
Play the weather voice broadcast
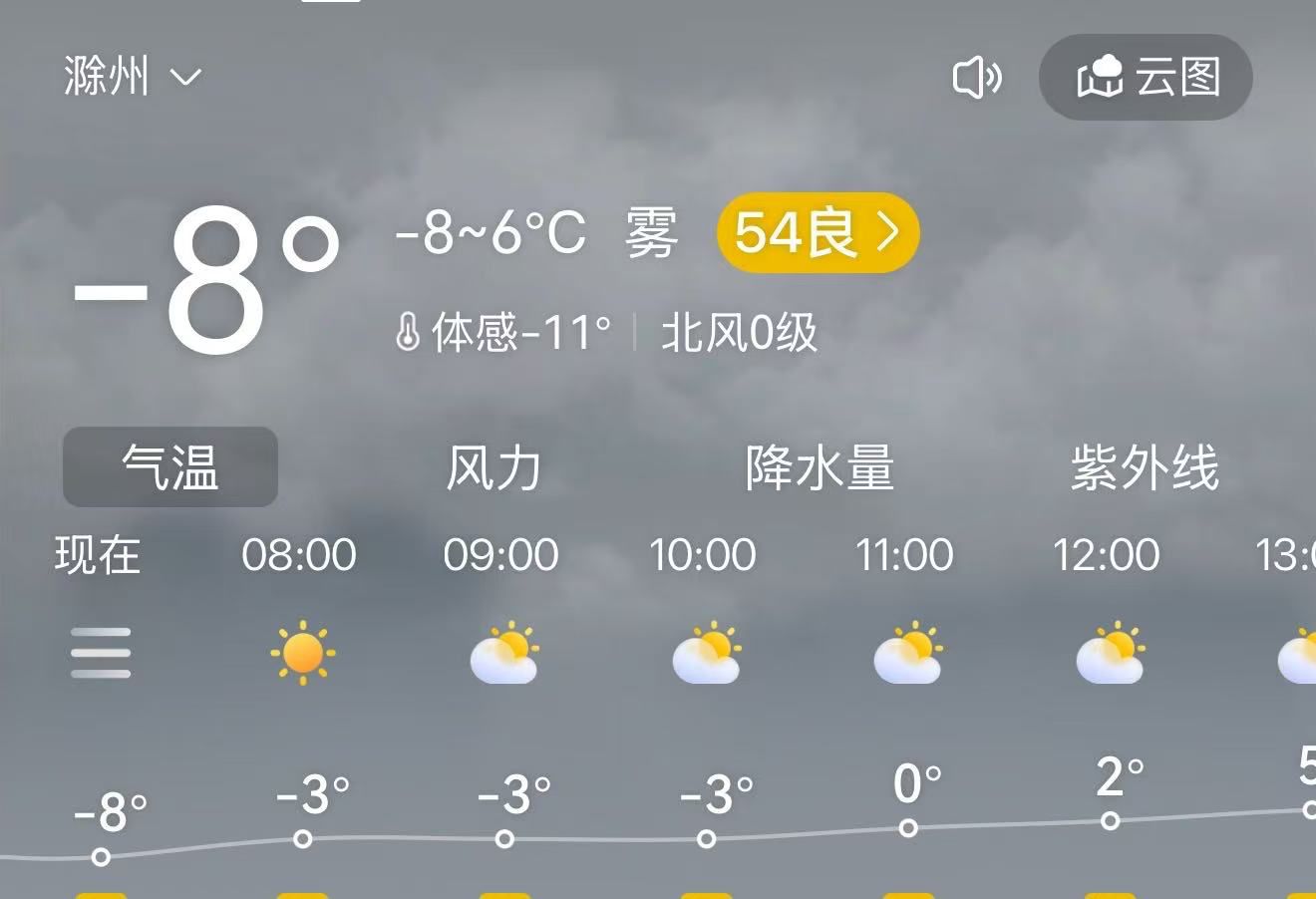977,77
